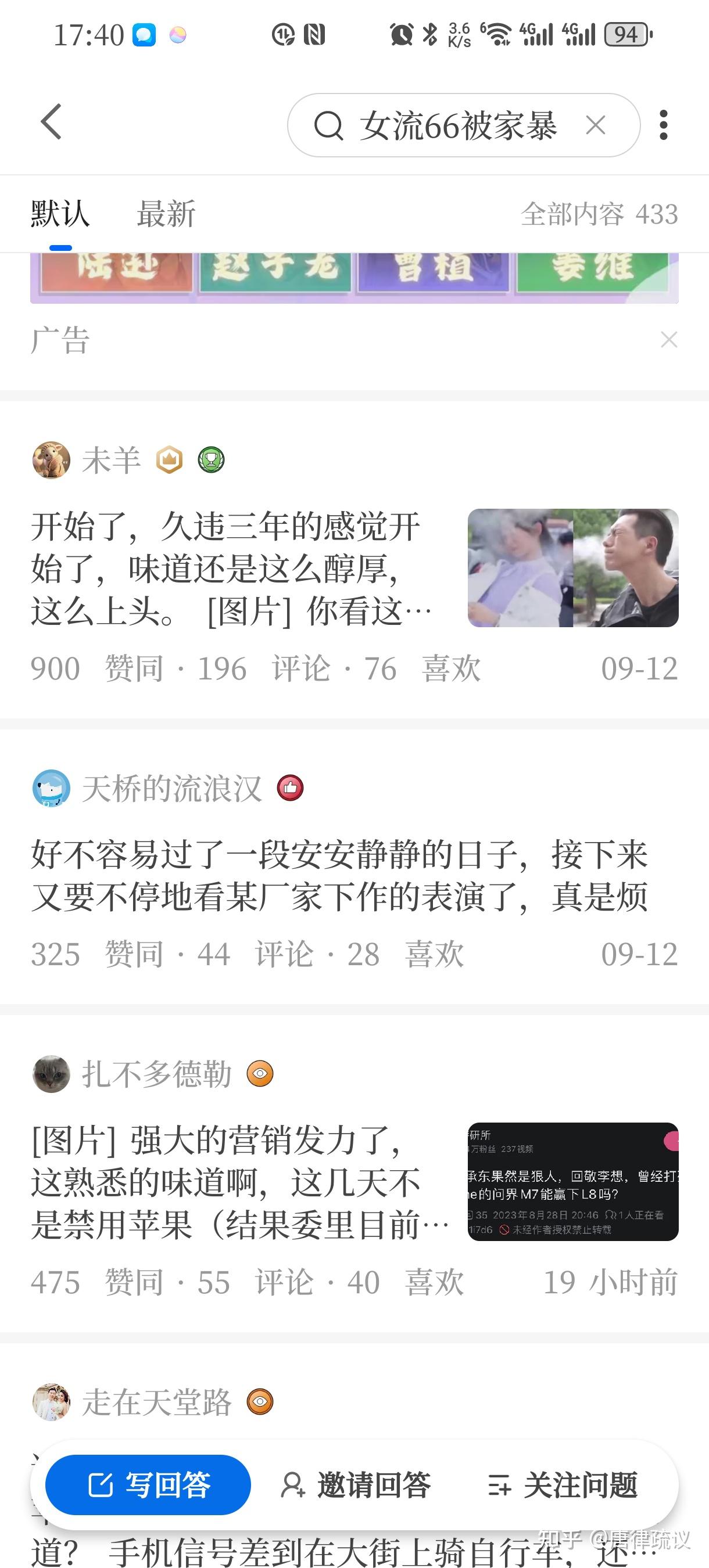View the image thumbnail in 未羊's answer
Image resolution: width=709 pixels, height=1568 pixels.
pyautogui.click(x=572, y=568)
